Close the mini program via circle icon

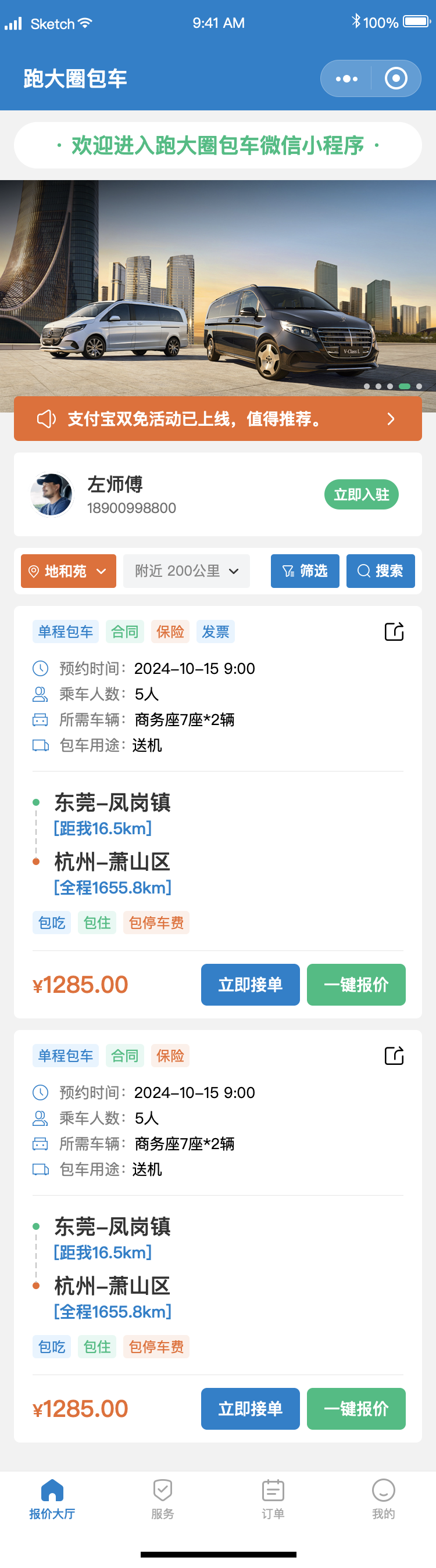point(396,78)
